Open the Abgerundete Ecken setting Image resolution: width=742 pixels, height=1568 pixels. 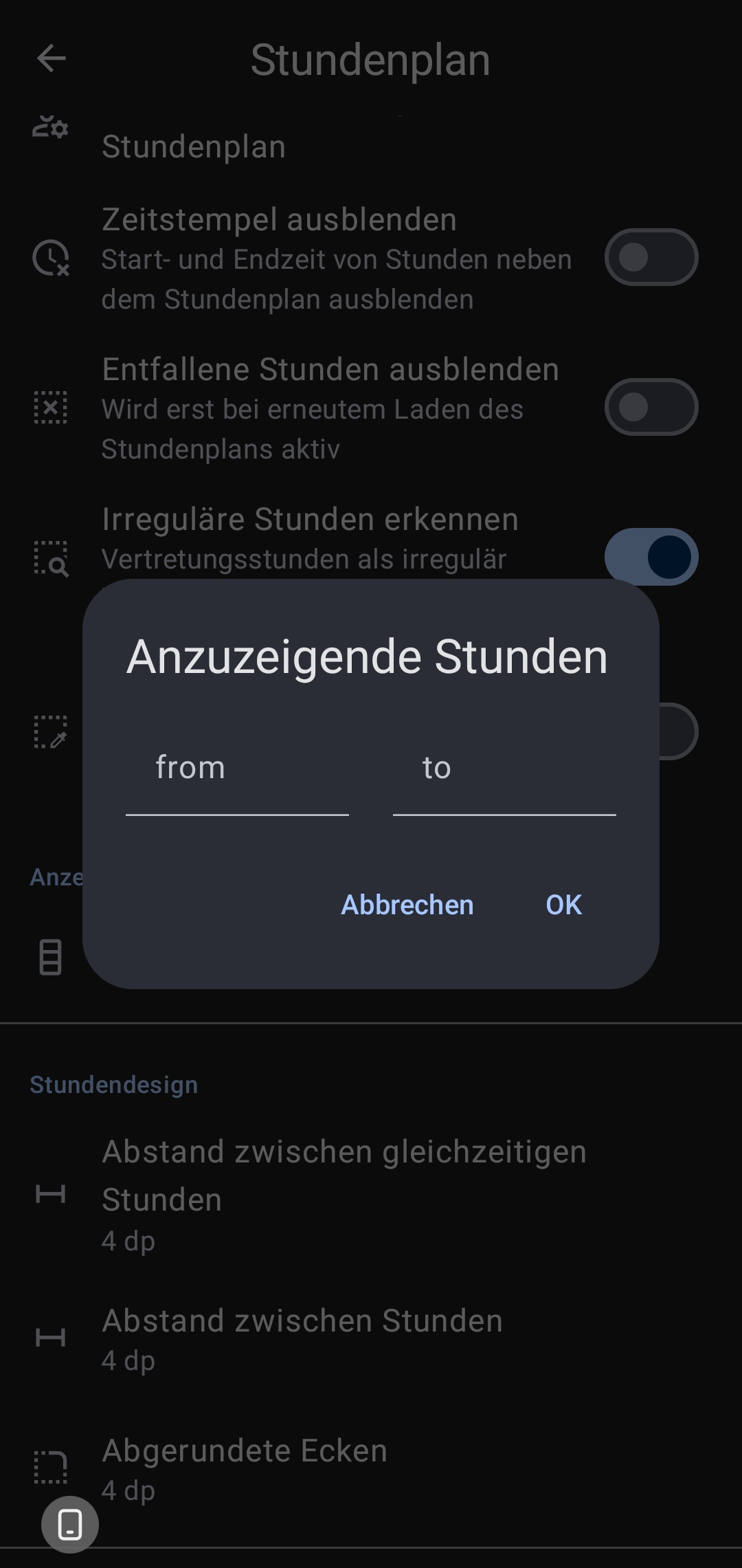click(245, 1464)
